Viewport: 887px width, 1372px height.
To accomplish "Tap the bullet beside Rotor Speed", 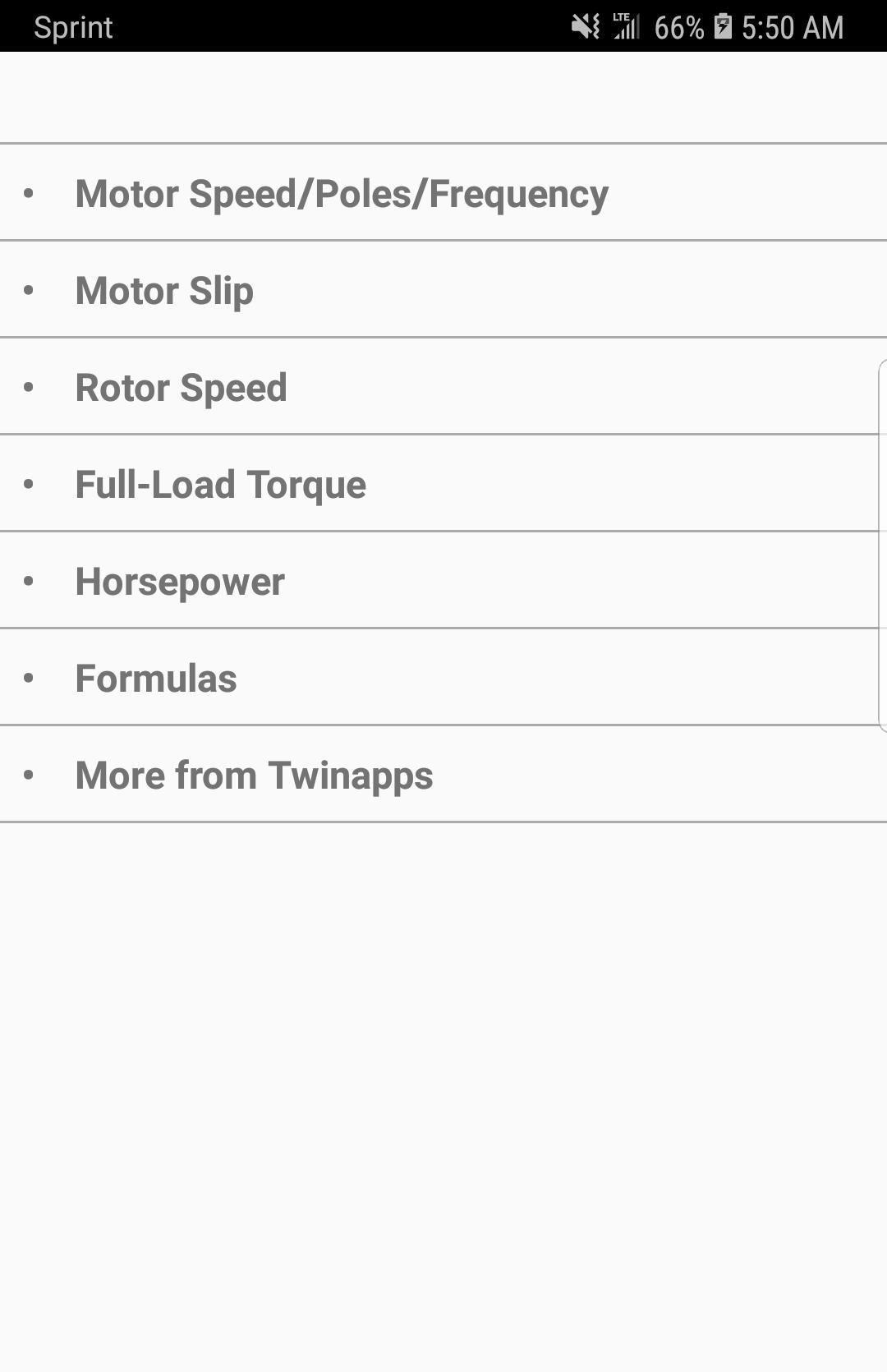I will [x=30, y=387].
